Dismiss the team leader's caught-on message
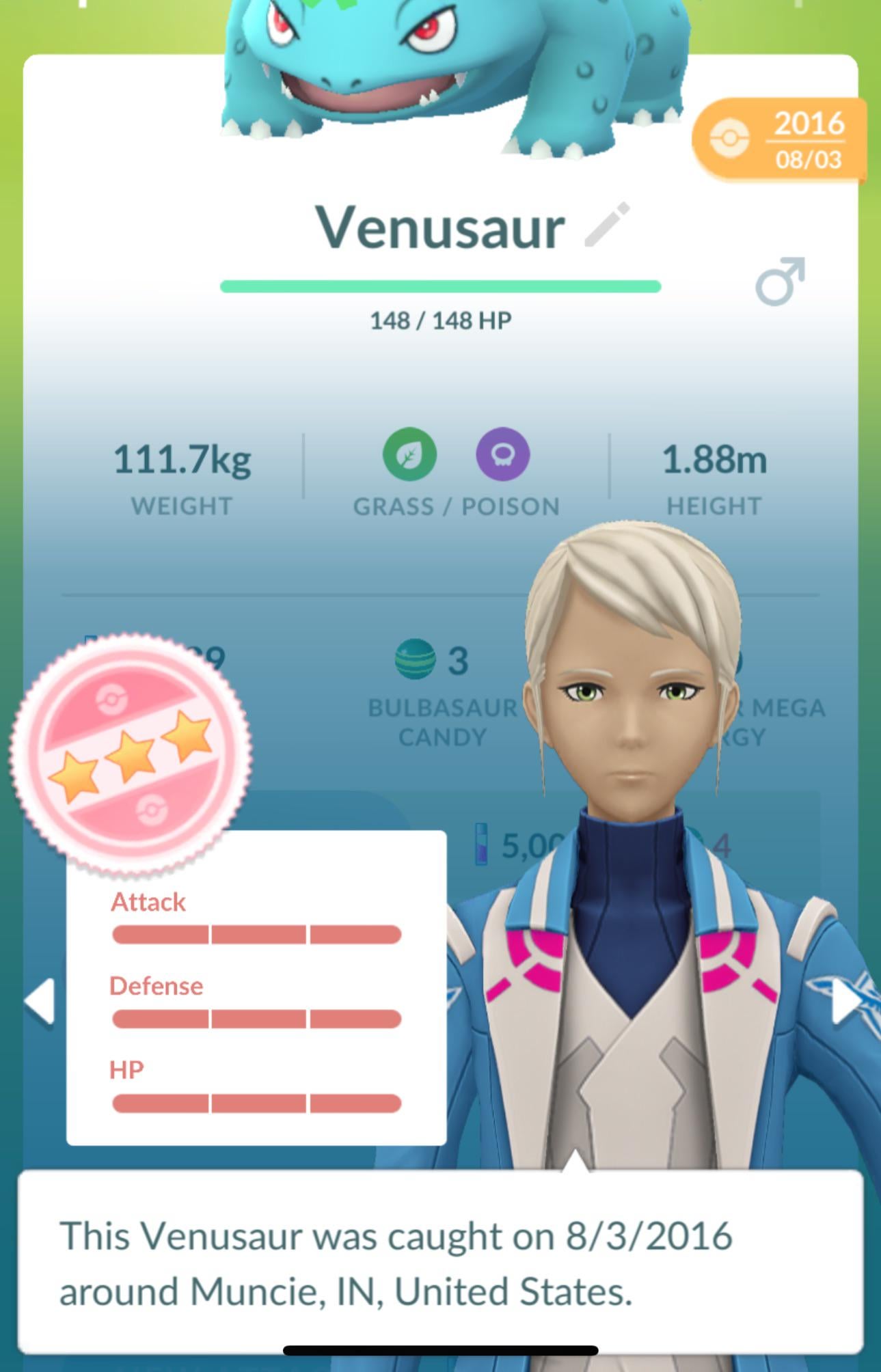The width and height of the screenshot is (881, 1372). point(440,1263)
